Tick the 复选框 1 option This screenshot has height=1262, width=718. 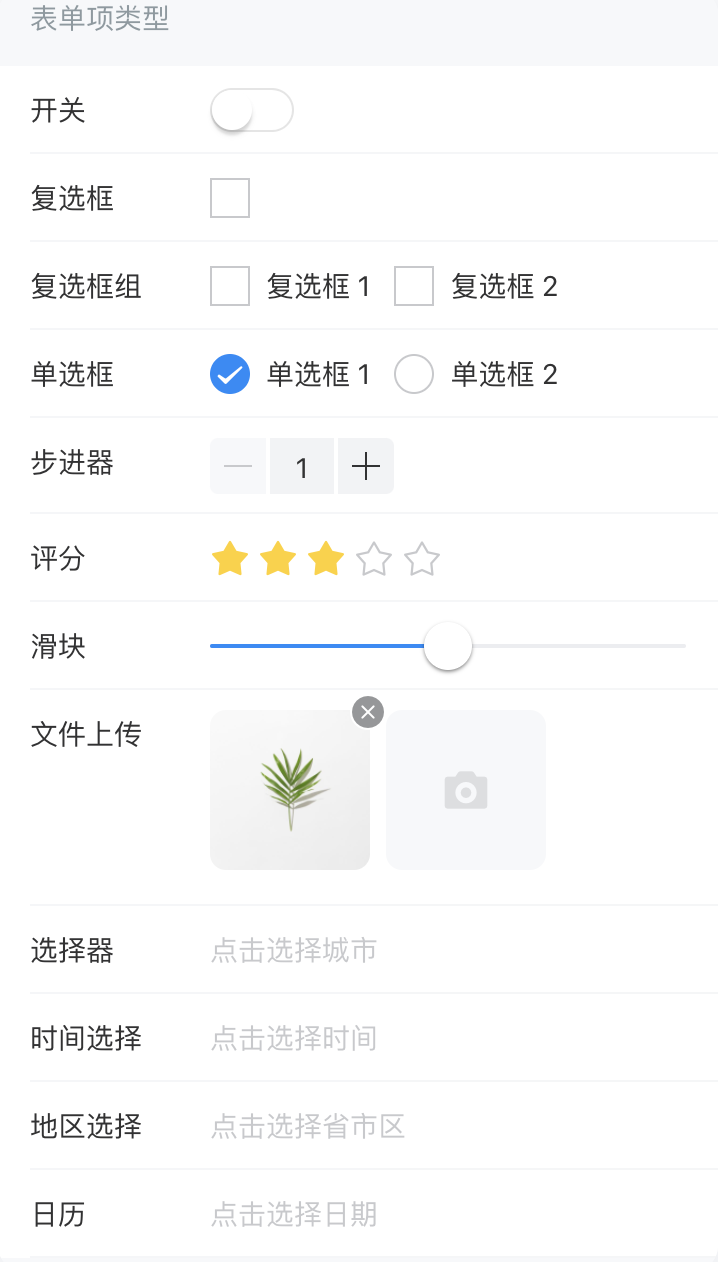pos(230,286)
